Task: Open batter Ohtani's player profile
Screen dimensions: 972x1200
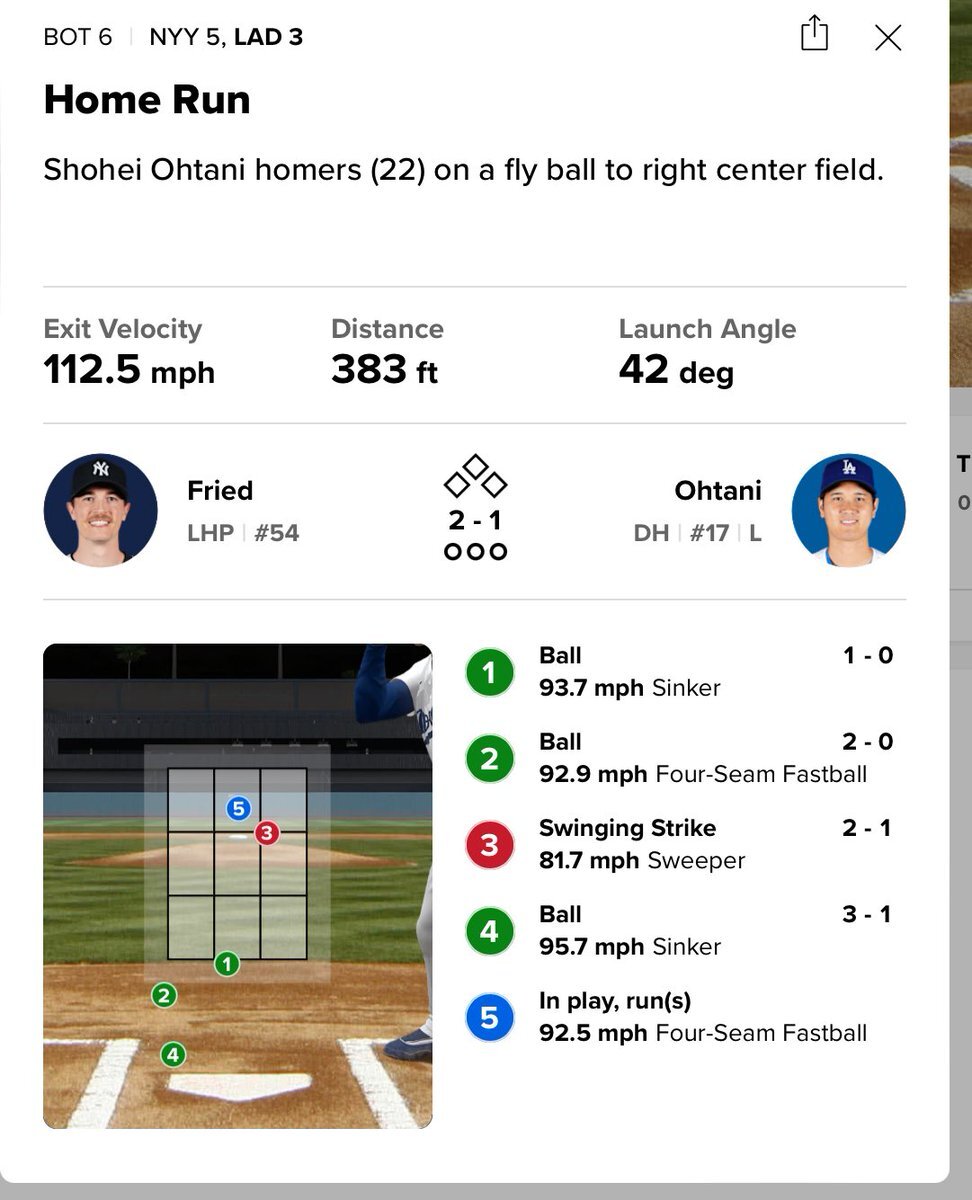Action: [848, 510]
